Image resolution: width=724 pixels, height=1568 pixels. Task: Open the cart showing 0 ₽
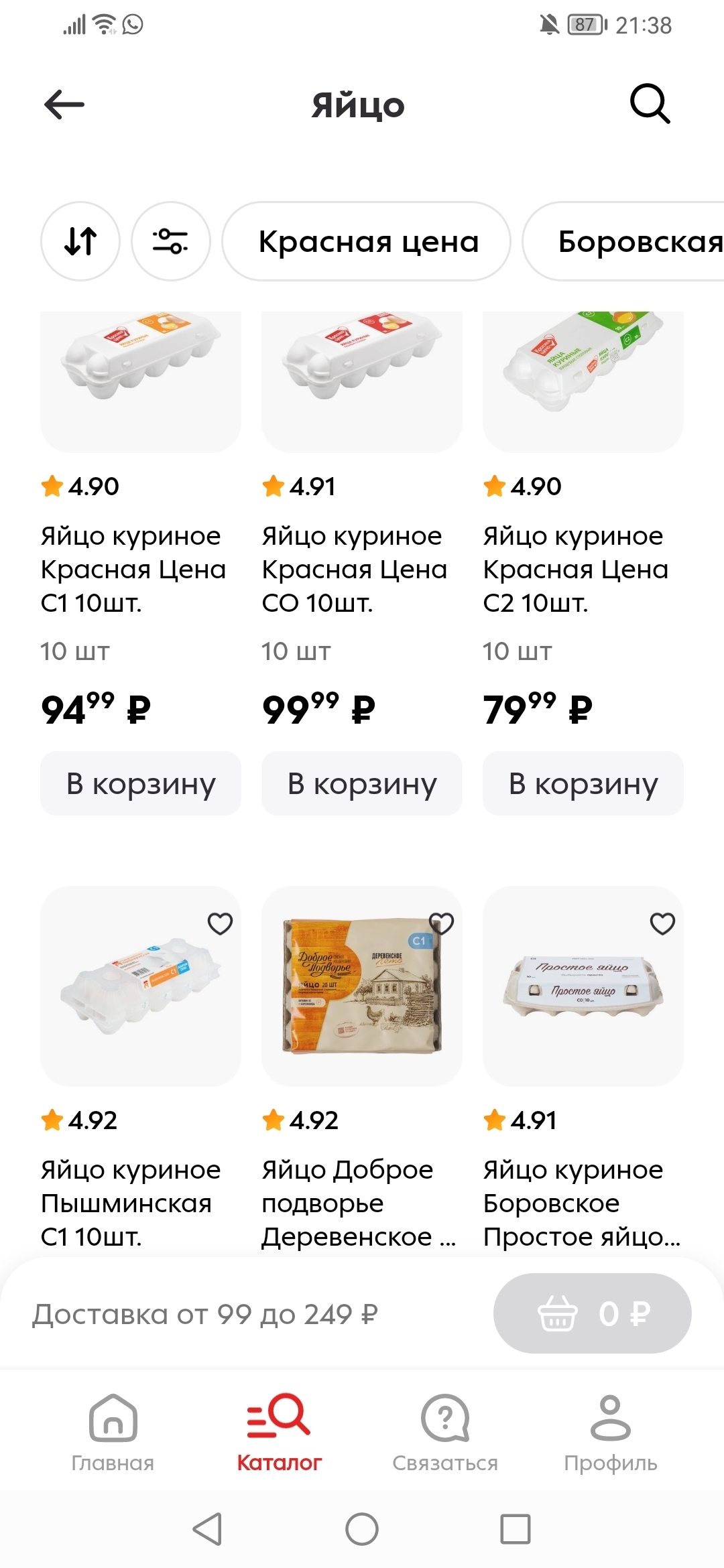(x=592, y=1313)
